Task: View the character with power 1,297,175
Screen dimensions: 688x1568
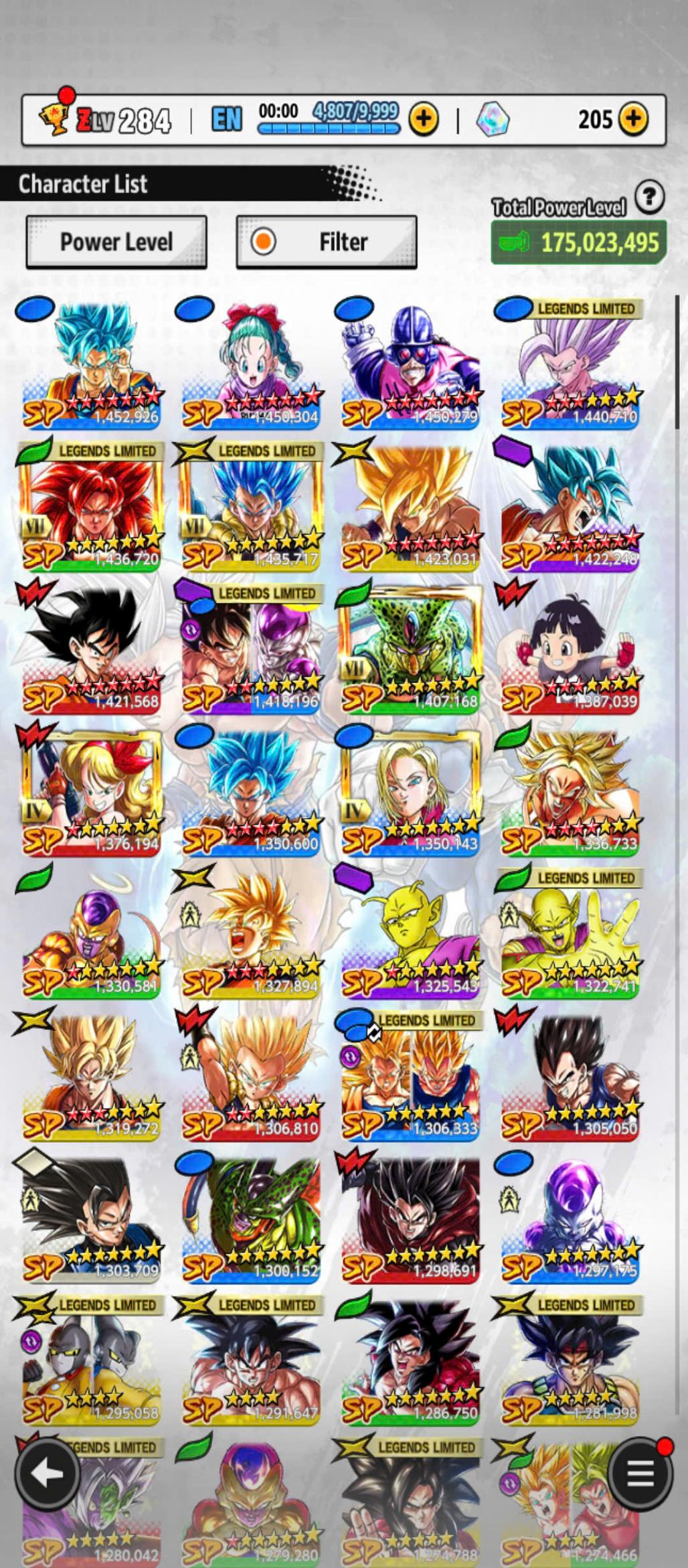Action: click(x=570, y=1219)
